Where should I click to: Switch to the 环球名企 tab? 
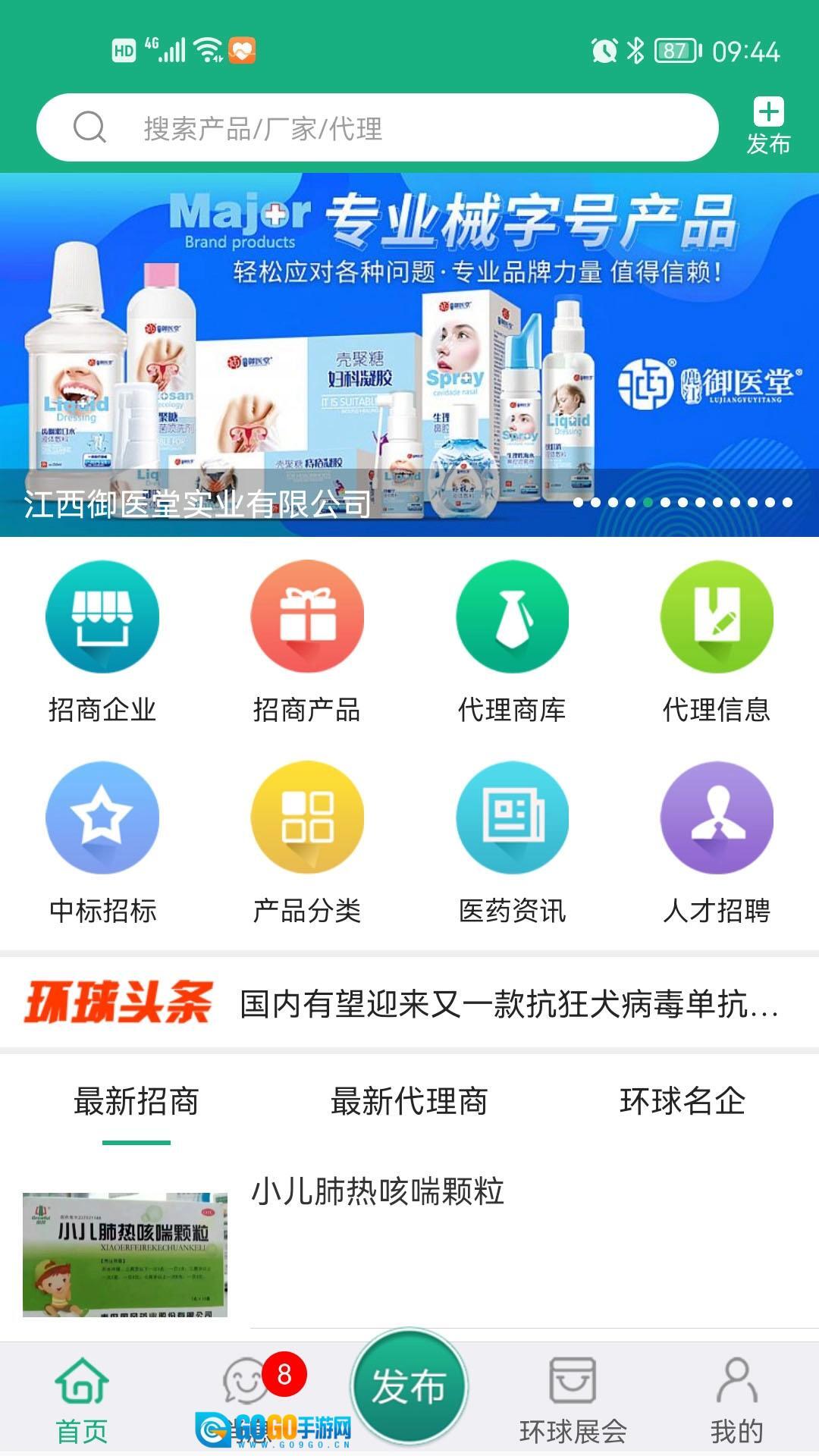(x=682, y=1101)
